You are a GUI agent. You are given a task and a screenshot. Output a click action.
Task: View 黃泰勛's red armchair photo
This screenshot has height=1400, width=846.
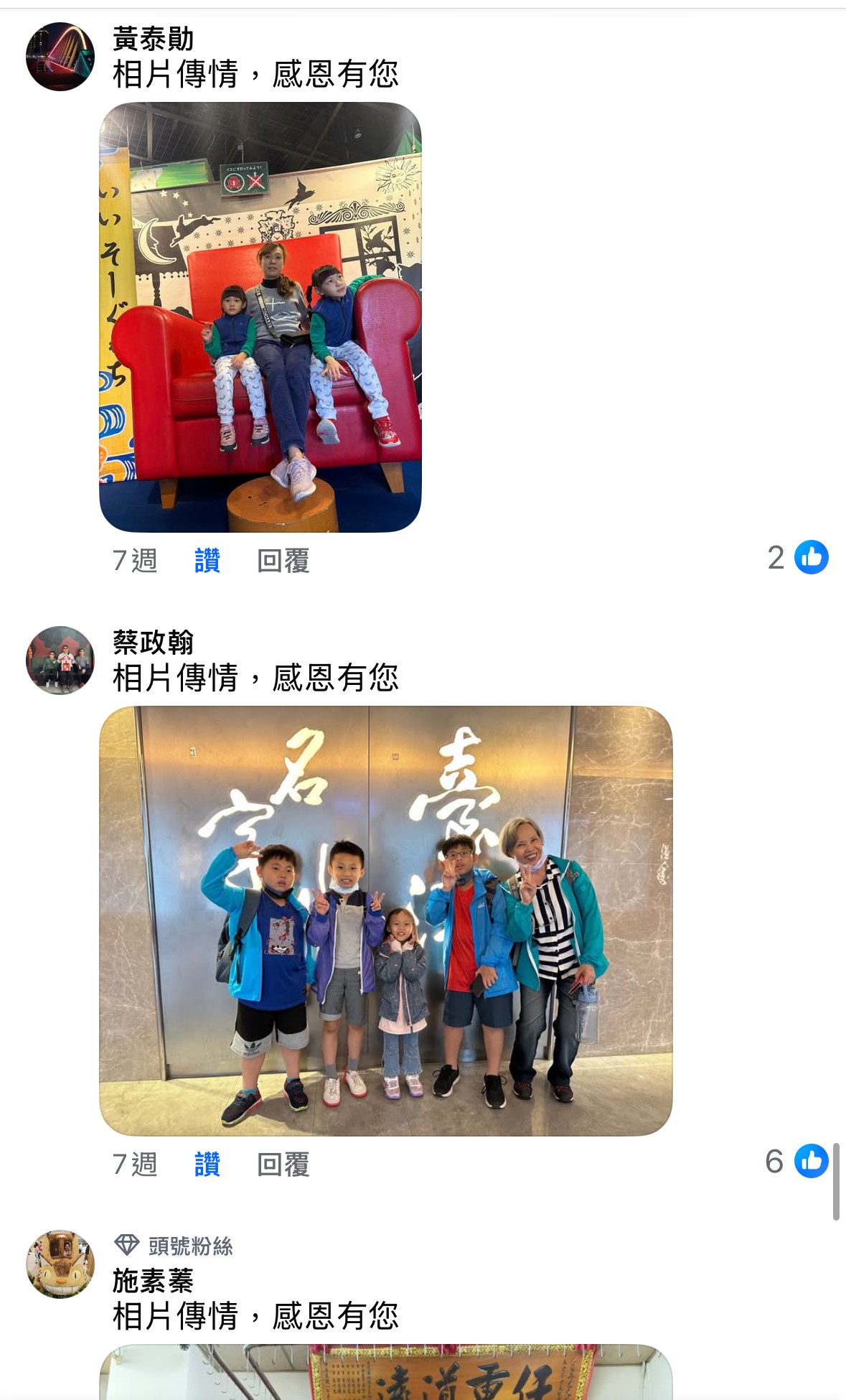[260, 317]
